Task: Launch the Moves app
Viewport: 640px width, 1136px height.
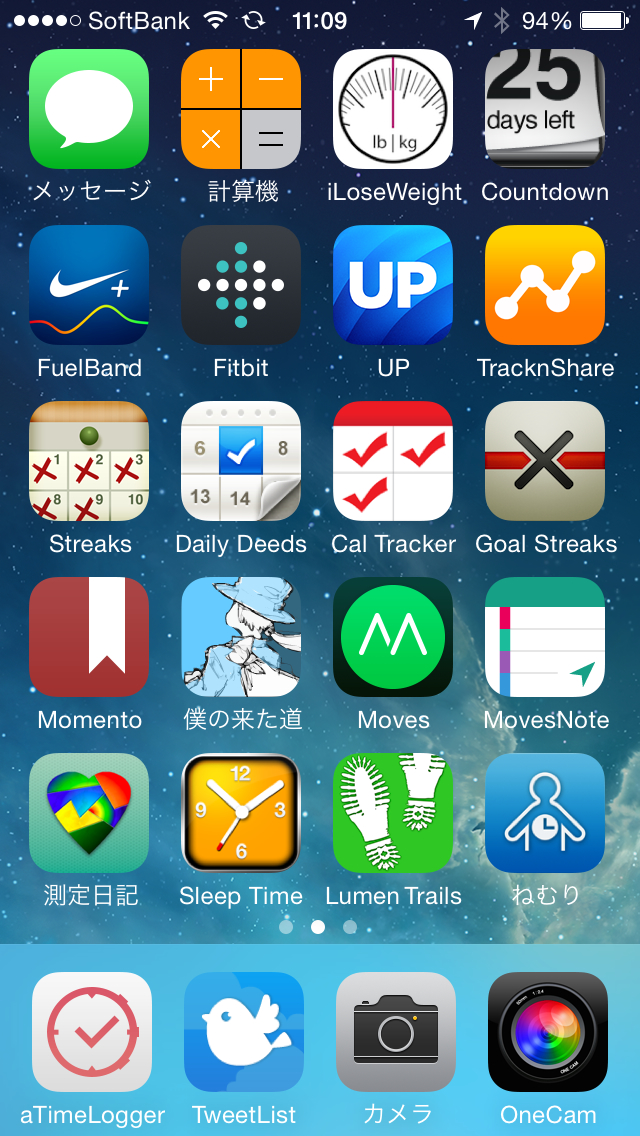Action: [x=393, y=637]
